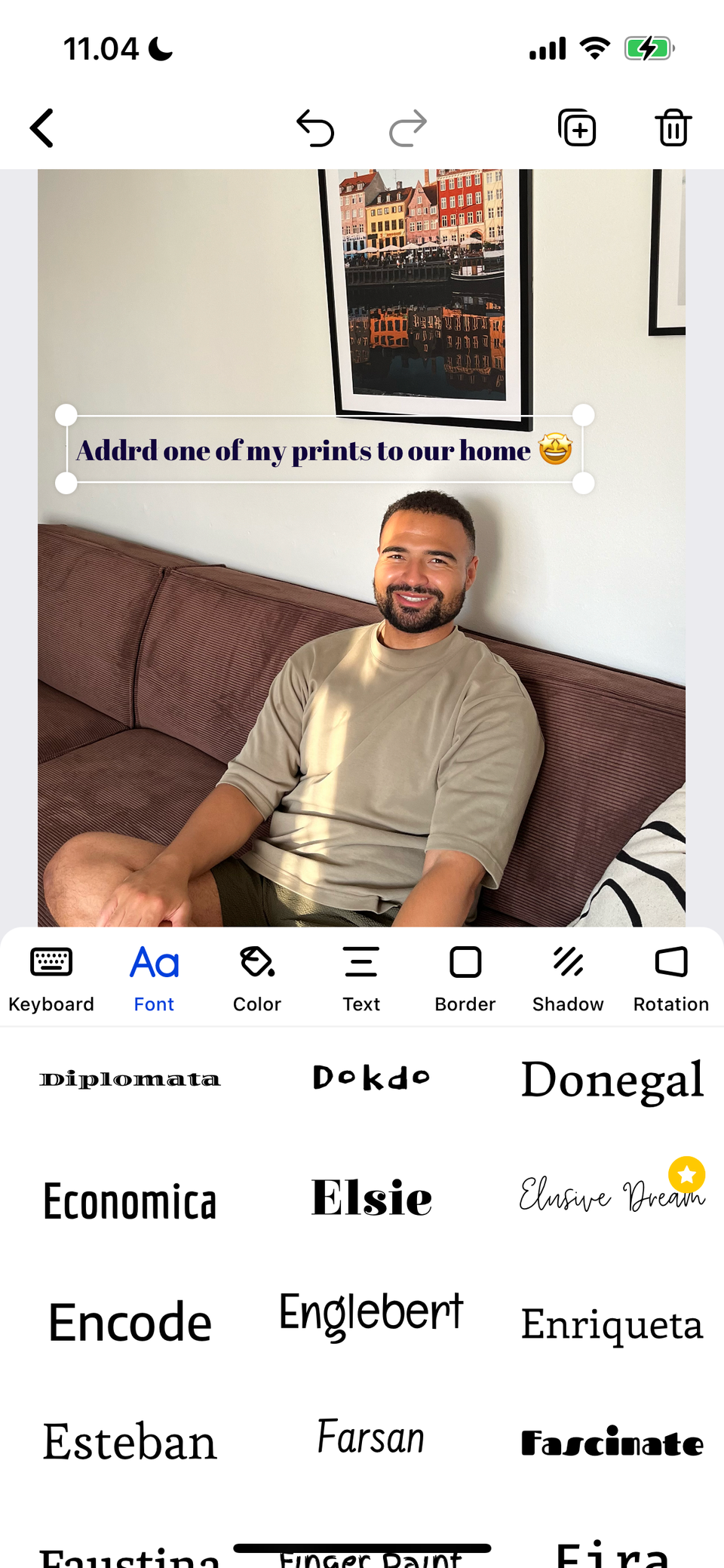This screenshot has height=1568, width=724.
Task: Apply the Enriqueta font
Action: click(x=612, y=1324)
